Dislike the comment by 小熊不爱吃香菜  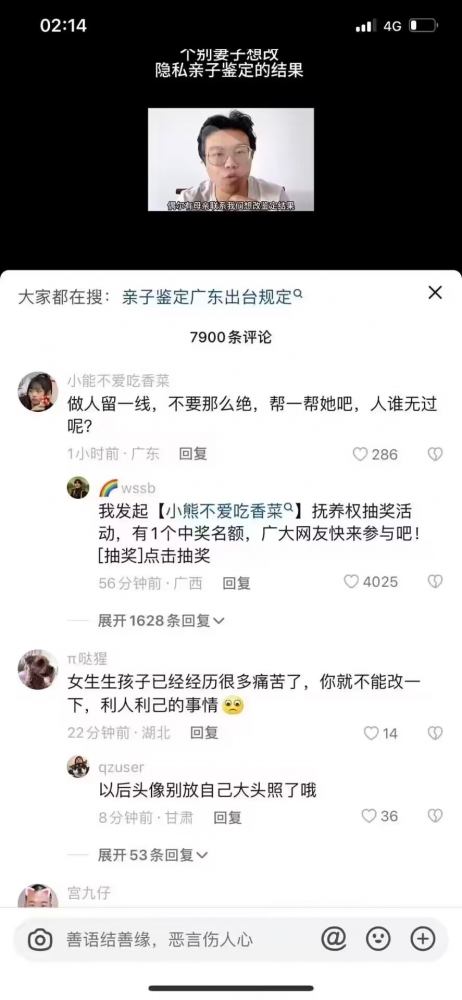(435, 454)
